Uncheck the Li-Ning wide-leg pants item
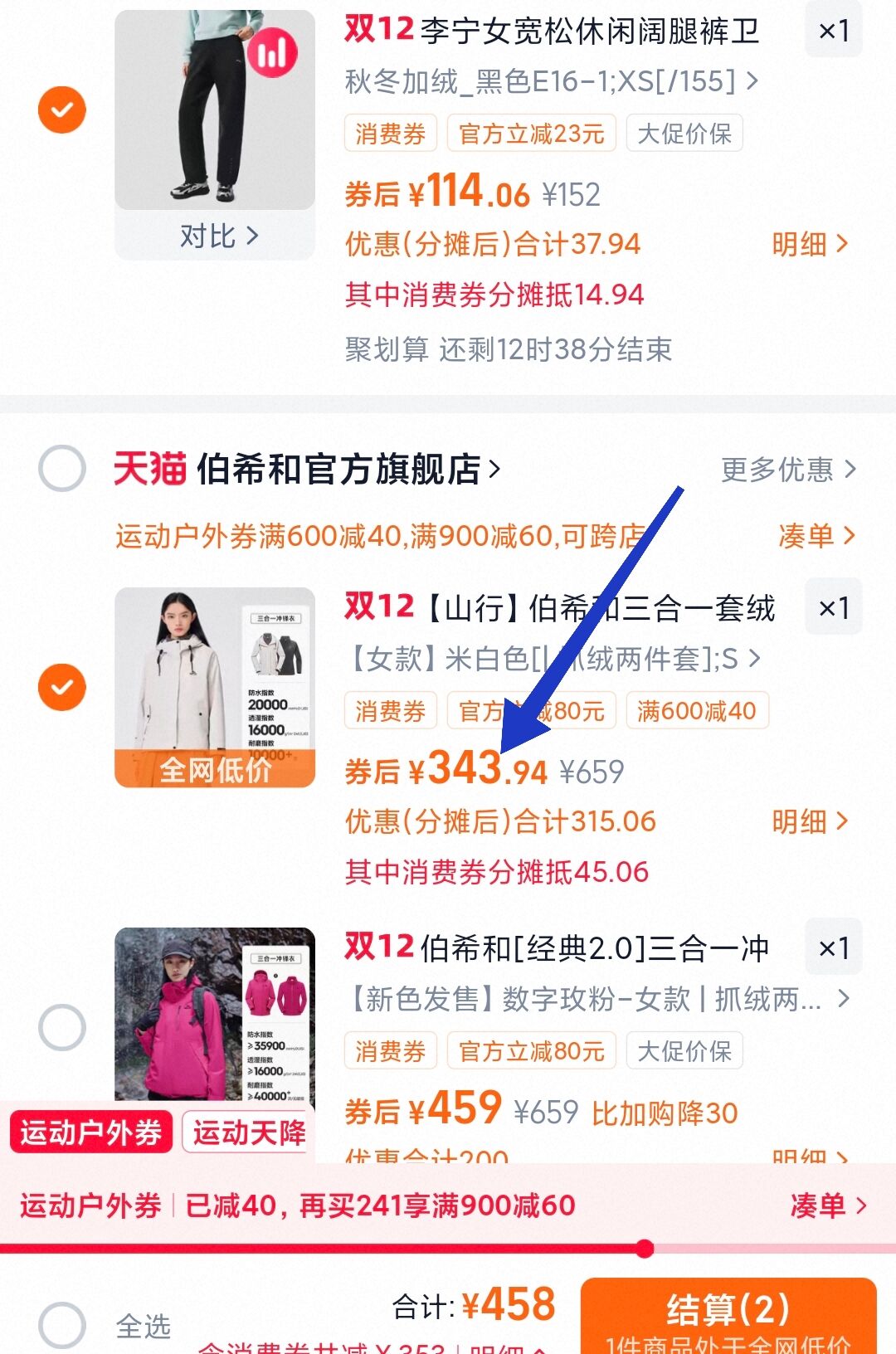 [x=62, y=110]
